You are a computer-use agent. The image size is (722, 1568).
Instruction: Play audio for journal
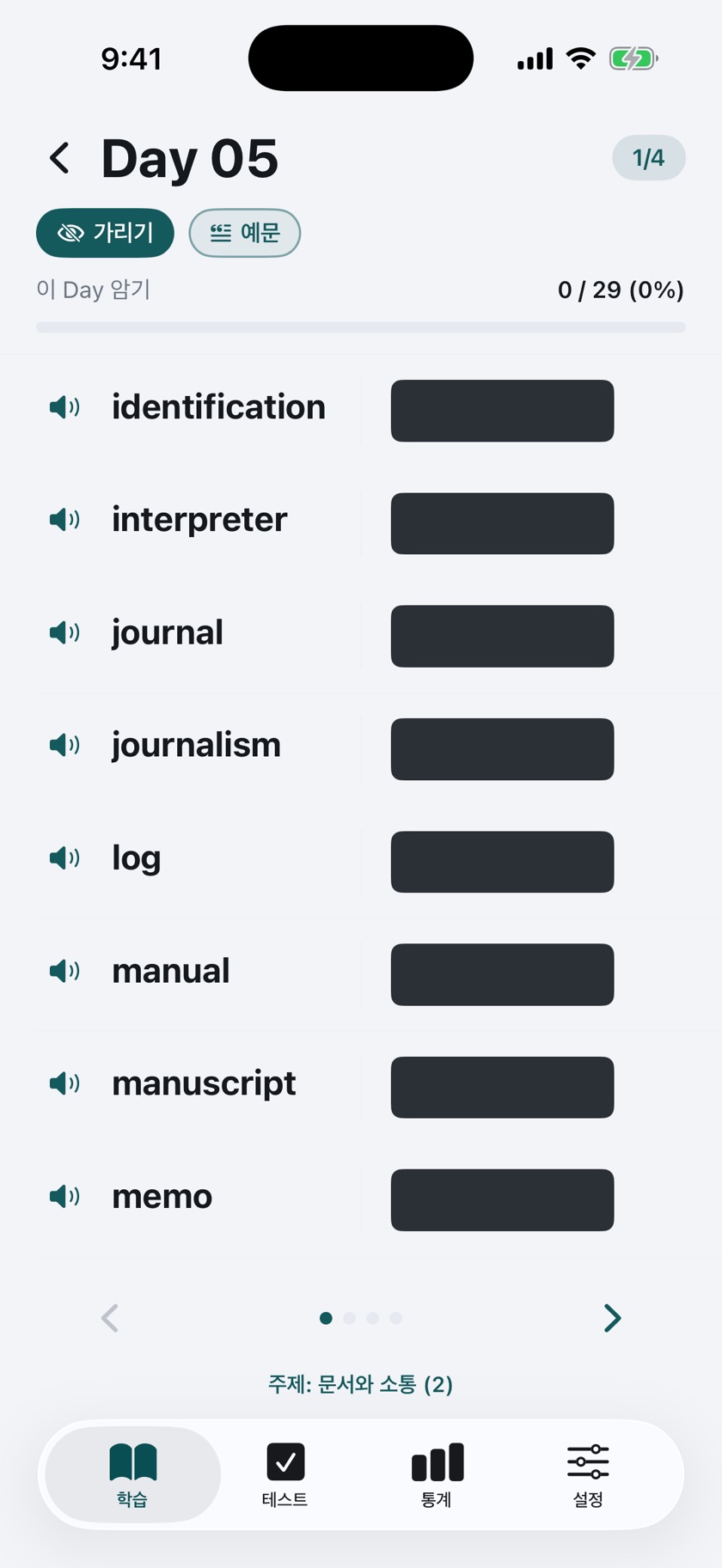coord(64,633)
